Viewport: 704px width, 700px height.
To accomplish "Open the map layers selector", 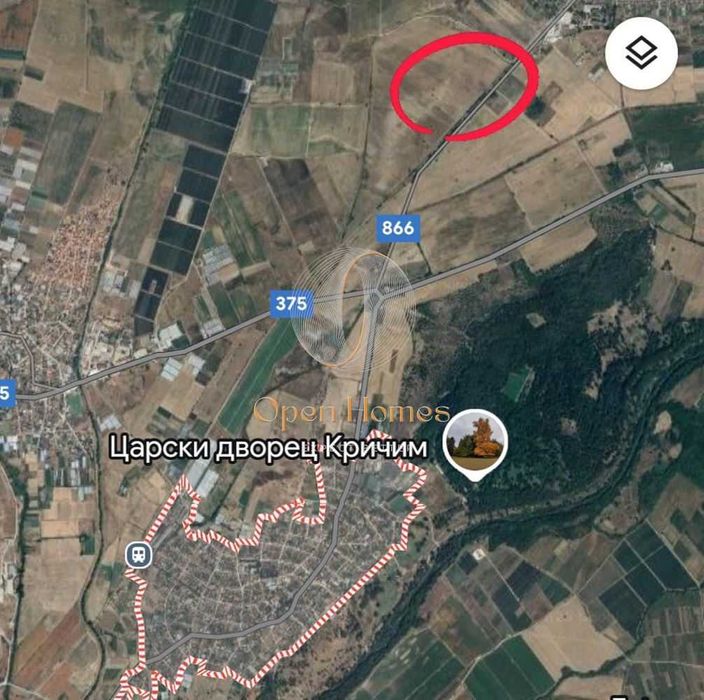I will point(641,53).
